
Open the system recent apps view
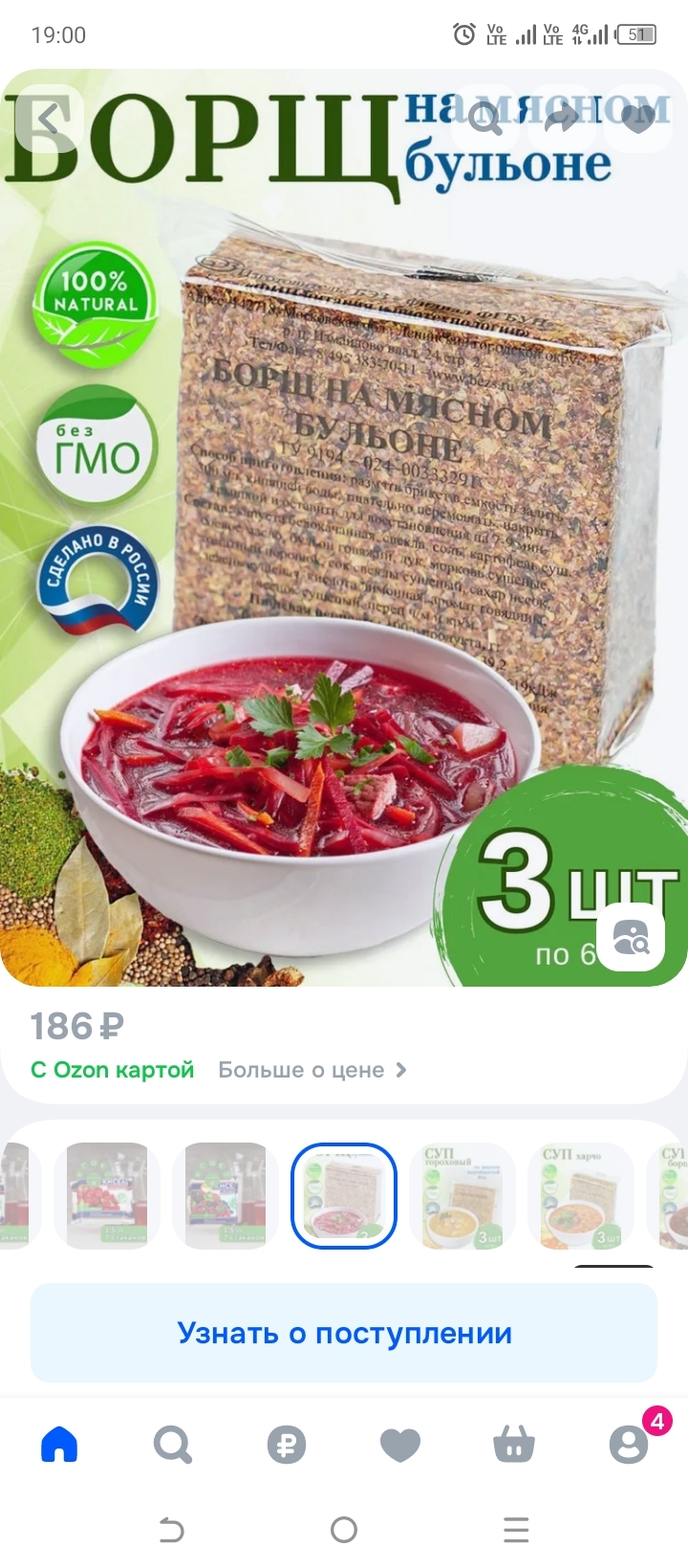point(516,1530)
